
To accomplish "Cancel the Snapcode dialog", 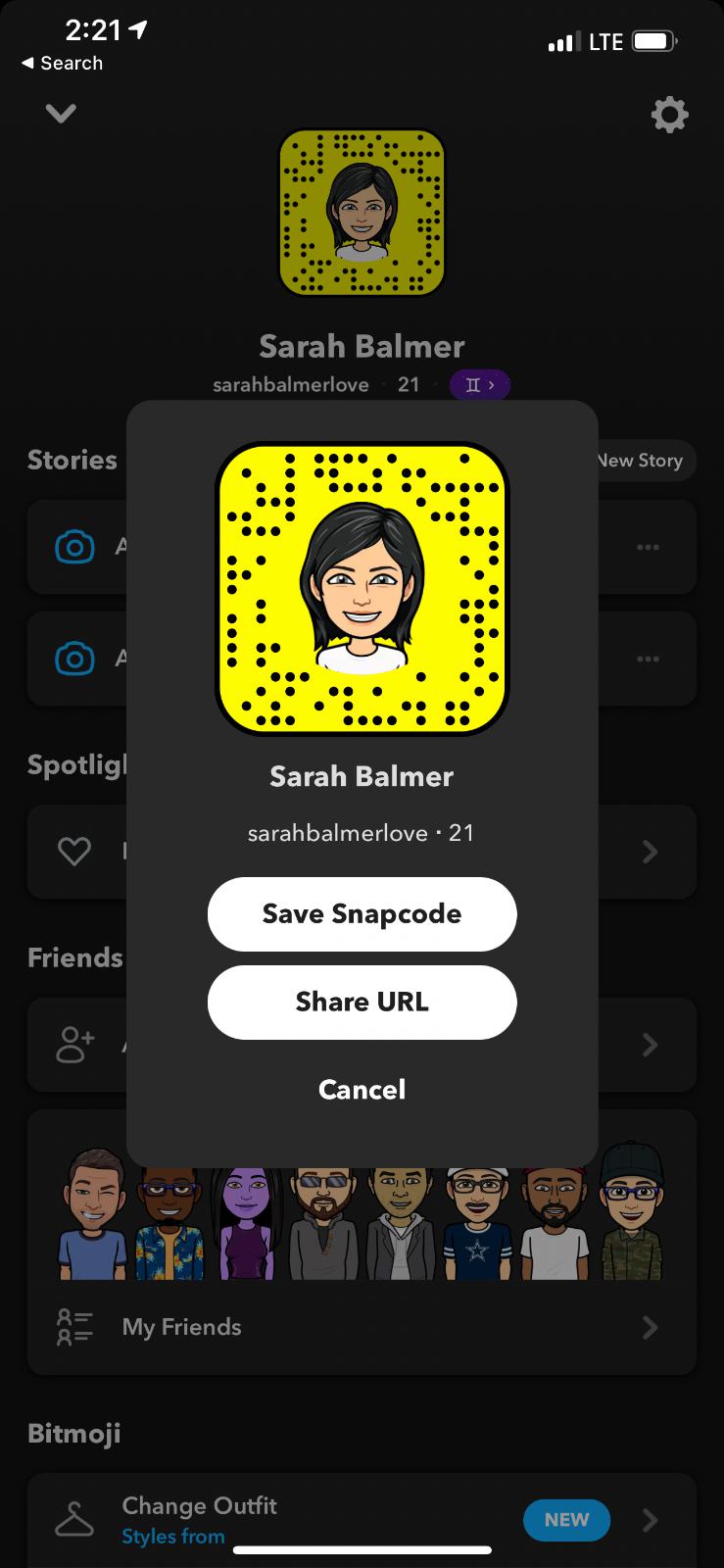I will click(x=362, y=1090).
